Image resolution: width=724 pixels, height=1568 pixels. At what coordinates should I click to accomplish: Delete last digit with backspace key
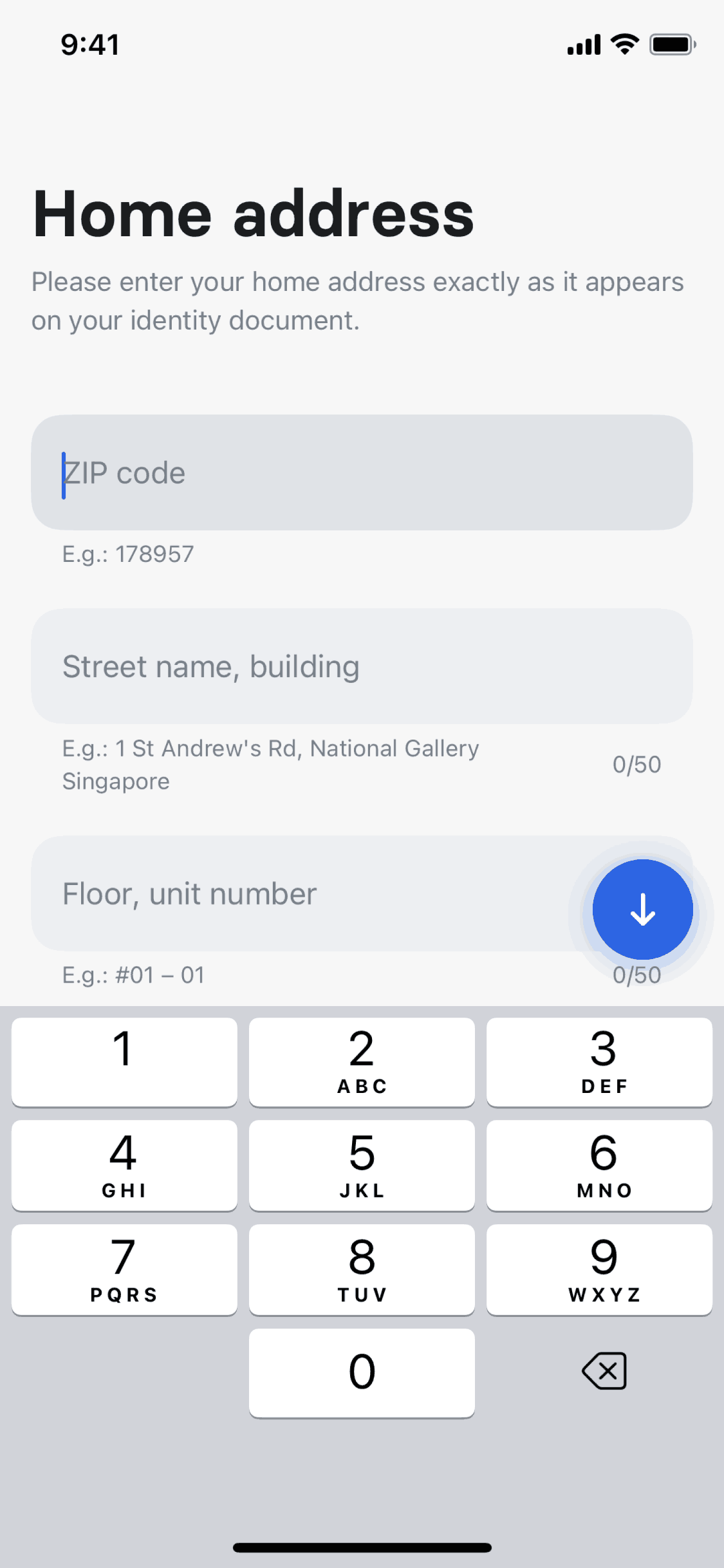[604, 1371]
